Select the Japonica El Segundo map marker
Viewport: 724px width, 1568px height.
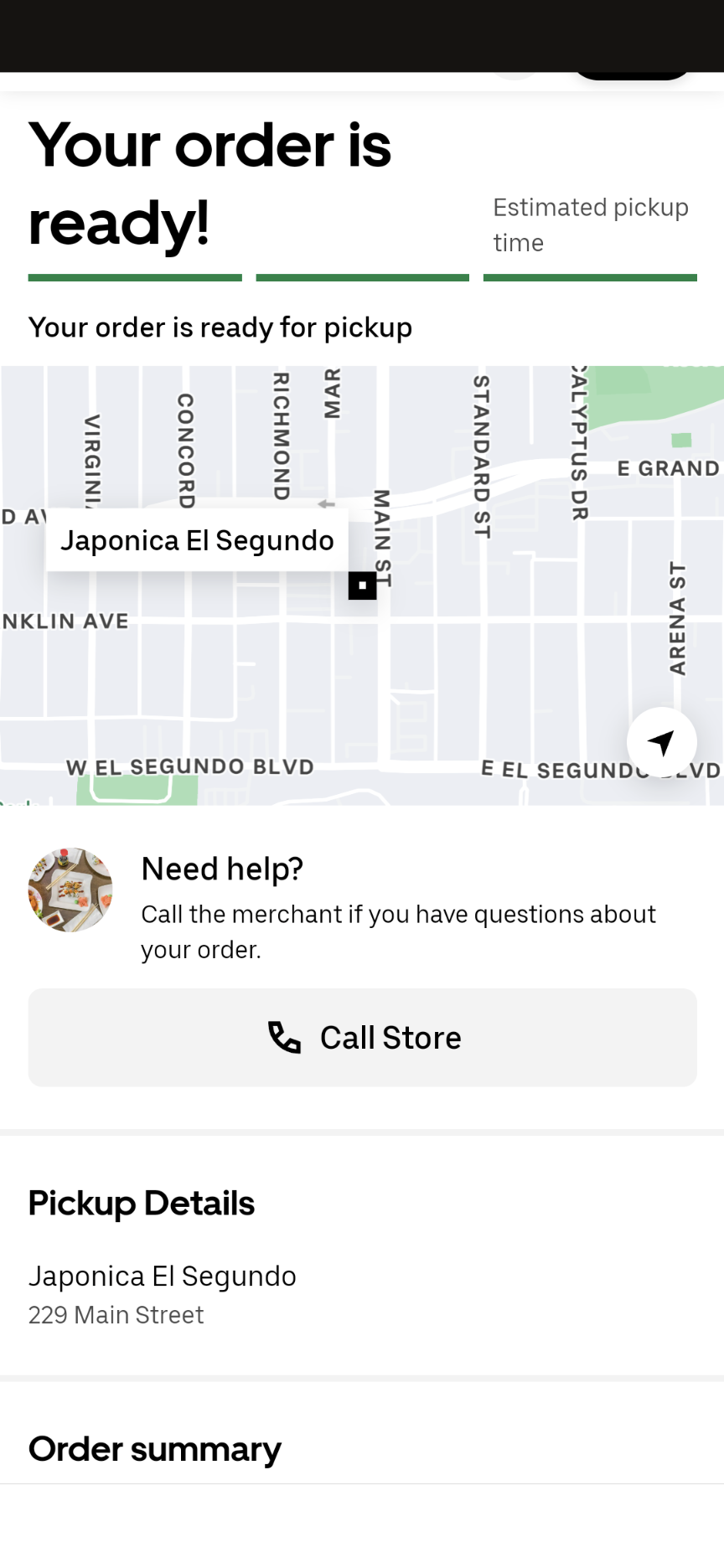coord(362,585)
